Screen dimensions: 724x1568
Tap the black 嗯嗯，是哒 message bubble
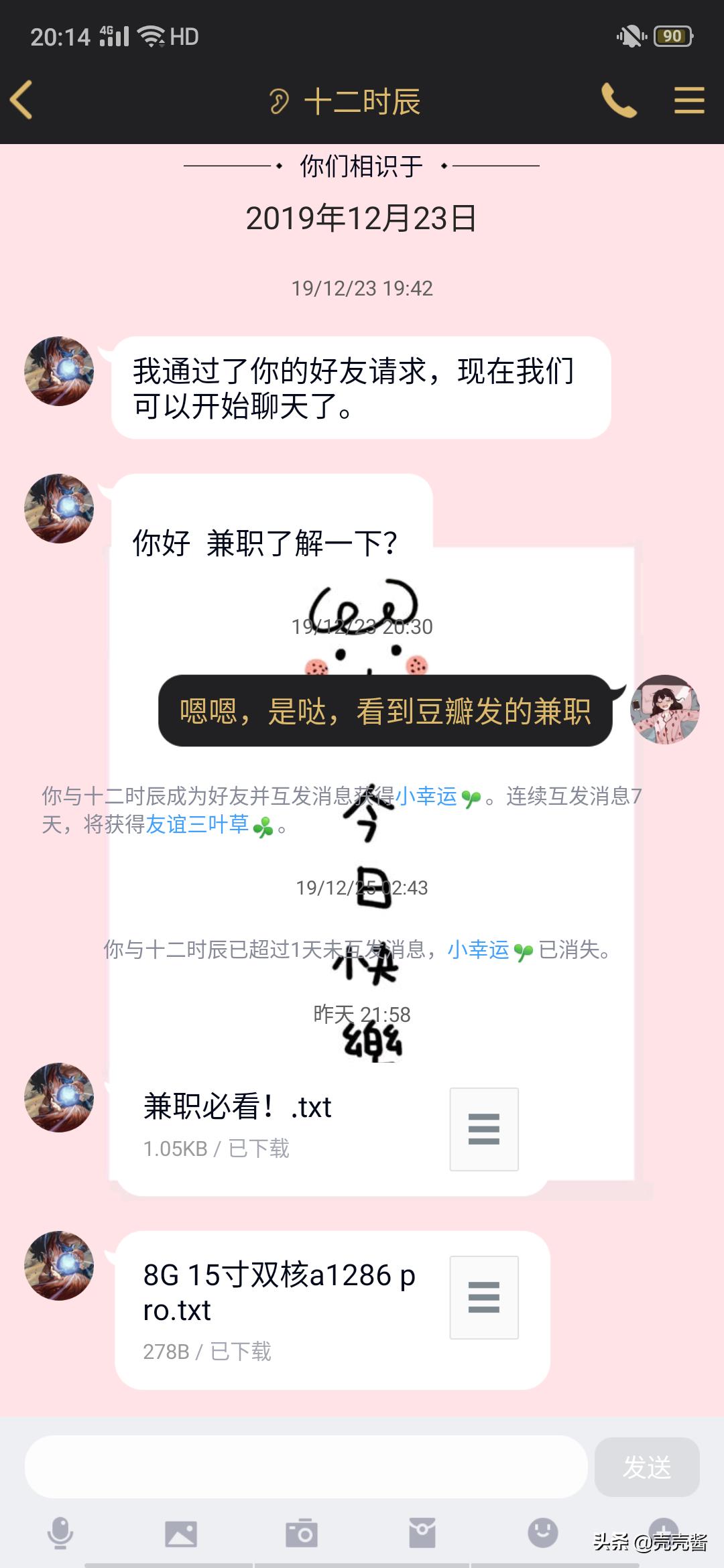(x=382, y=712)
